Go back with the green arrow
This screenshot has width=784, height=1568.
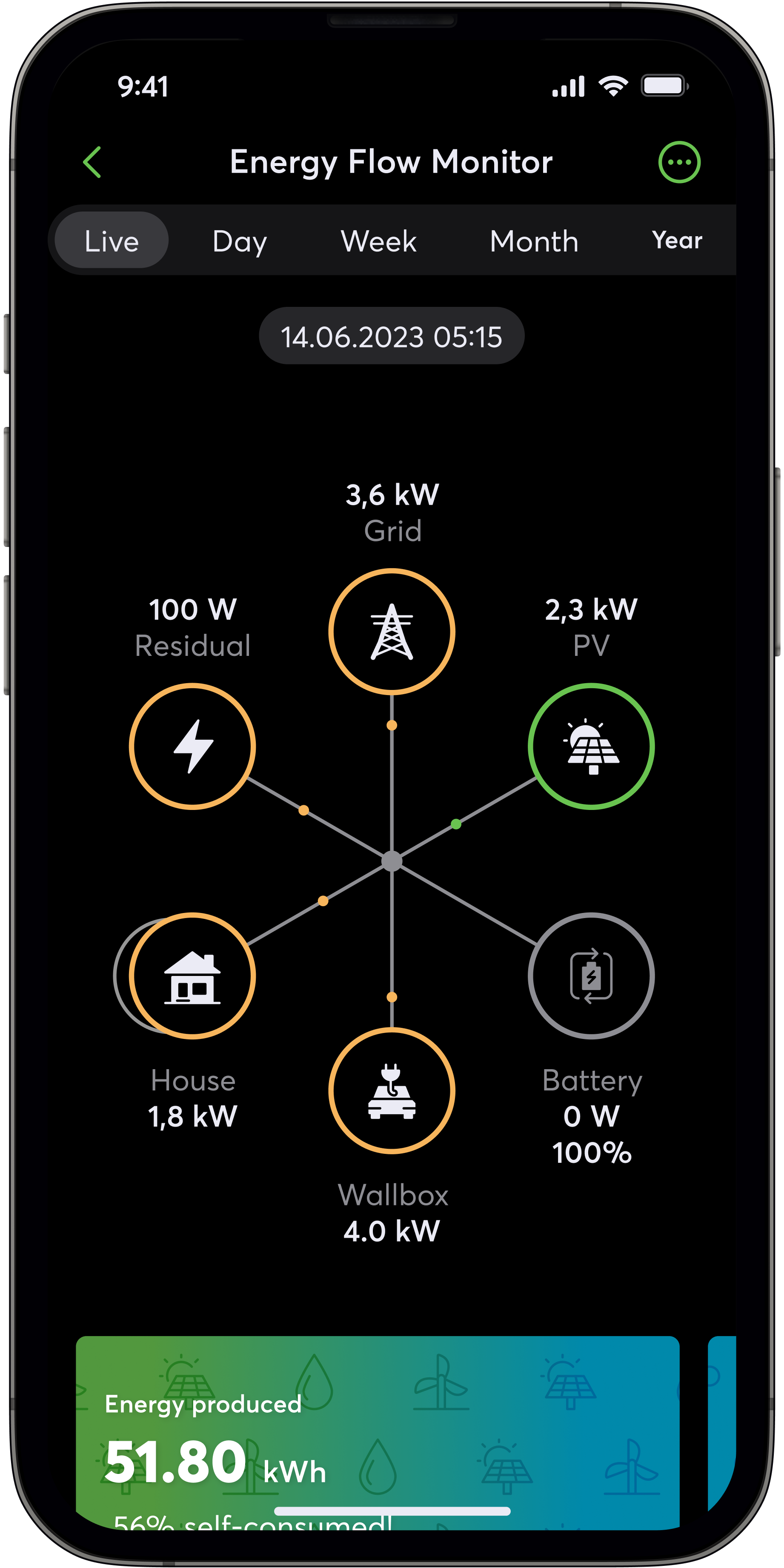(x=92, y=162)
